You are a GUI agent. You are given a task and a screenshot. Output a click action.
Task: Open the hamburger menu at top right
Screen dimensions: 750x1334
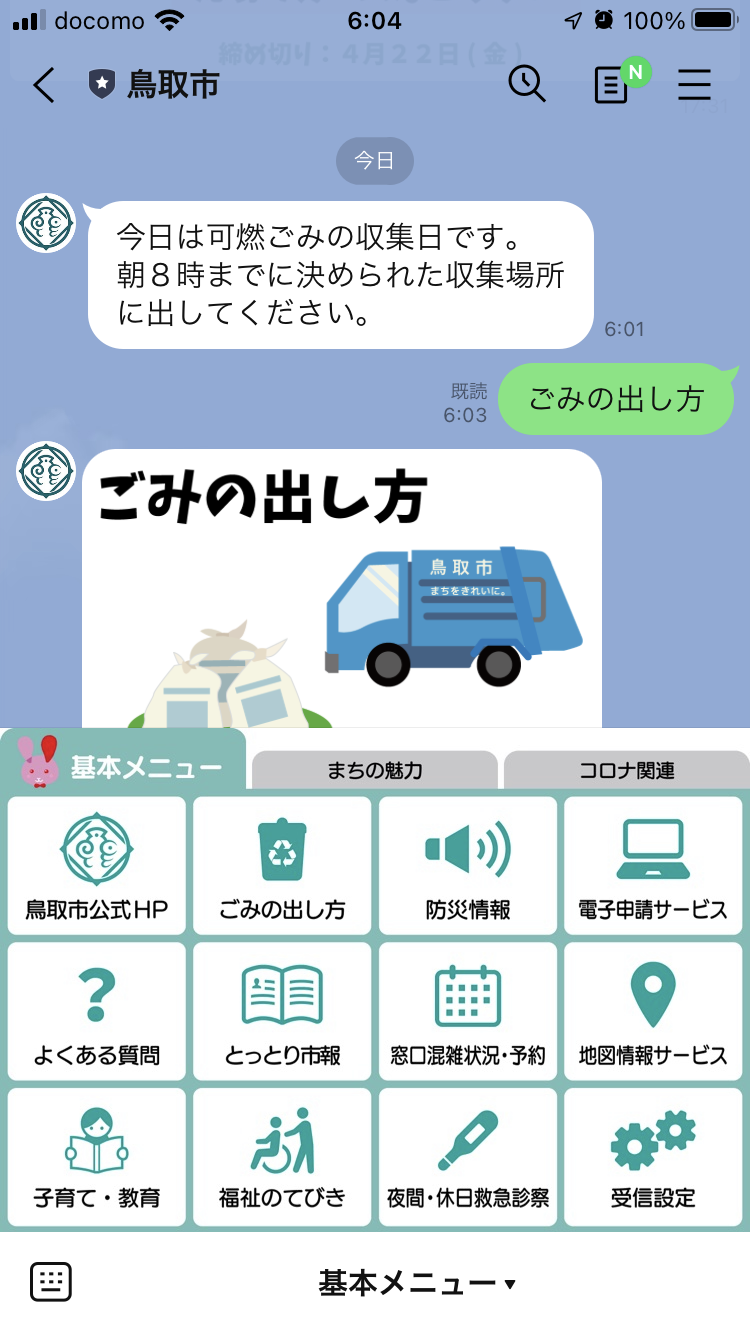pos(694,86)
